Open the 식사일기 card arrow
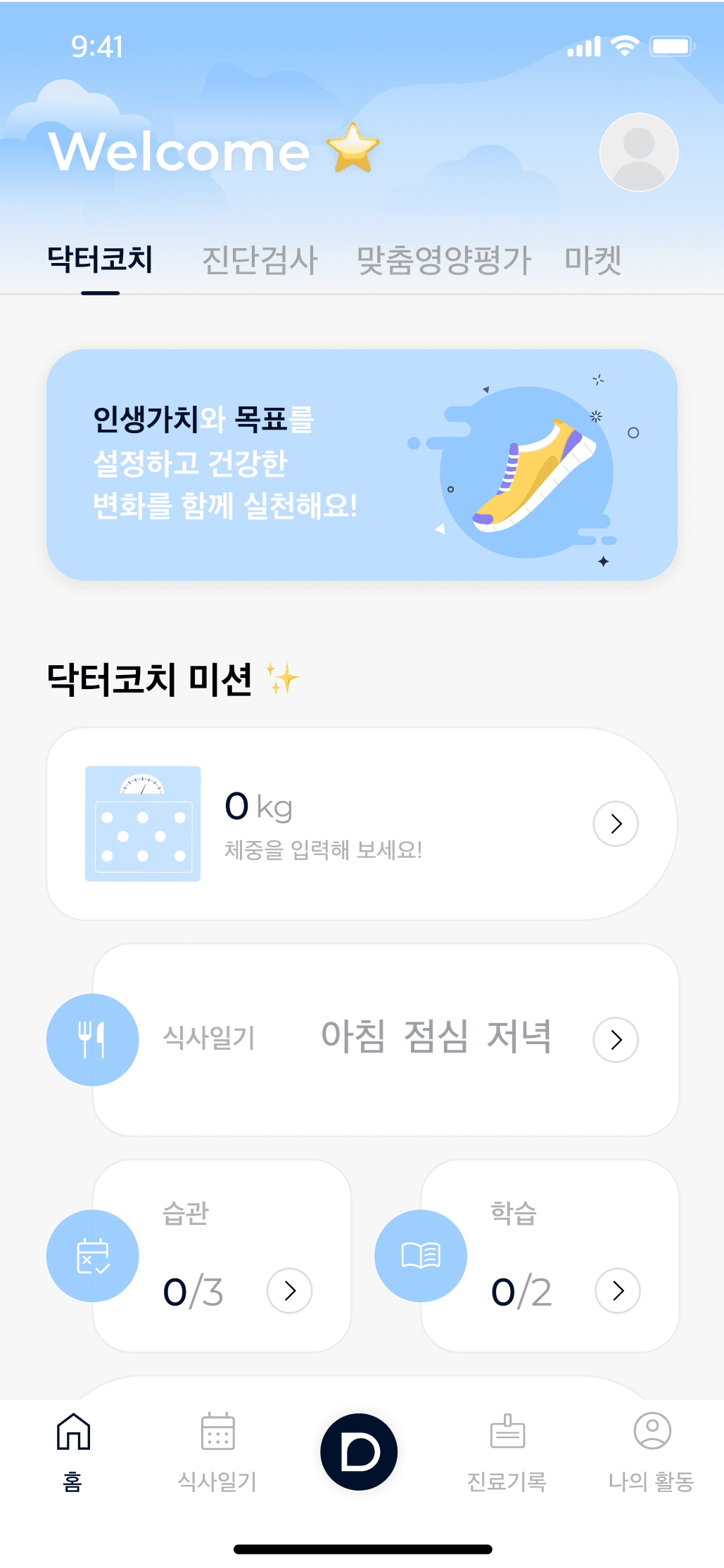This screenshot has height=1568, width=724. 616,1040
